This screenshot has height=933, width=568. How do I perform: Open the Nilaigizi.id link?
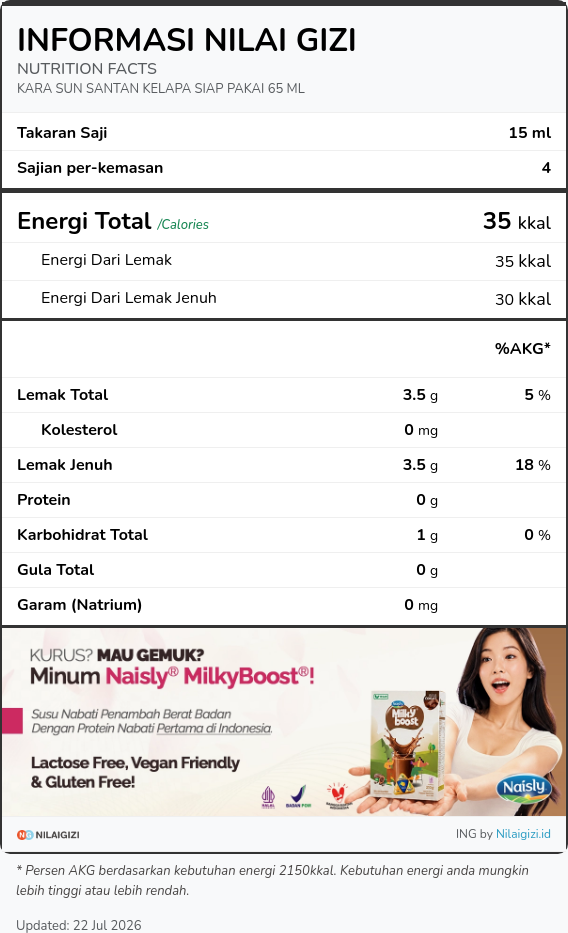click(523, 834)
